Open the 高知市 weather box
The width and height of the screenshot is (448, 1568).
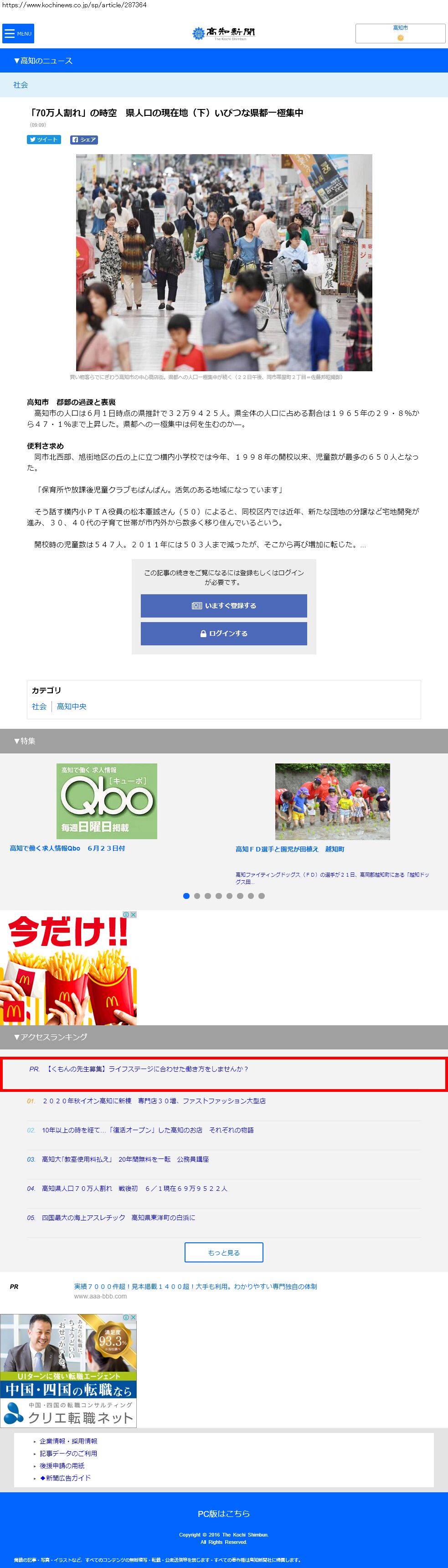click(400, 33)
